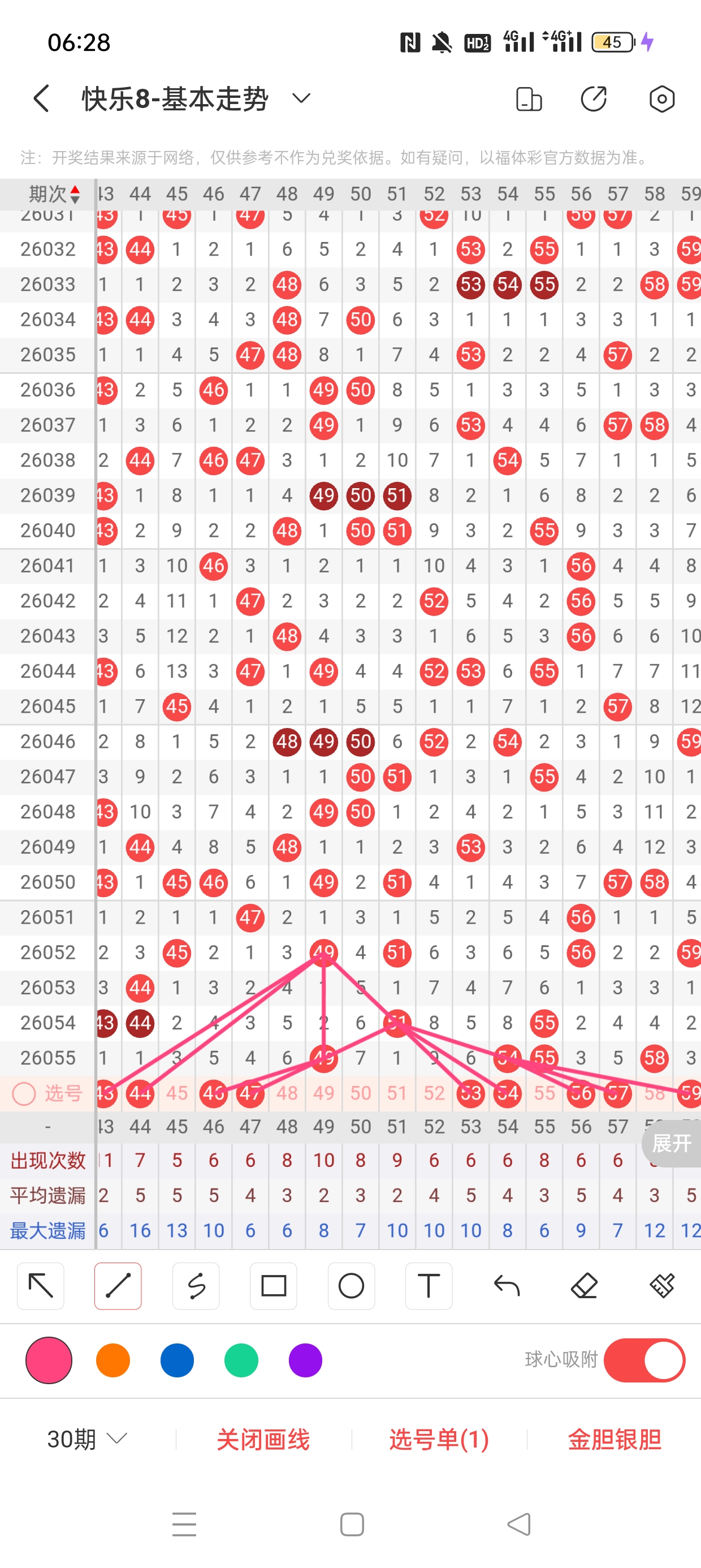Tap 关闭画线 to close drawing mode
Viewport: 701px width, 1568px height.
coord(263,1439)
